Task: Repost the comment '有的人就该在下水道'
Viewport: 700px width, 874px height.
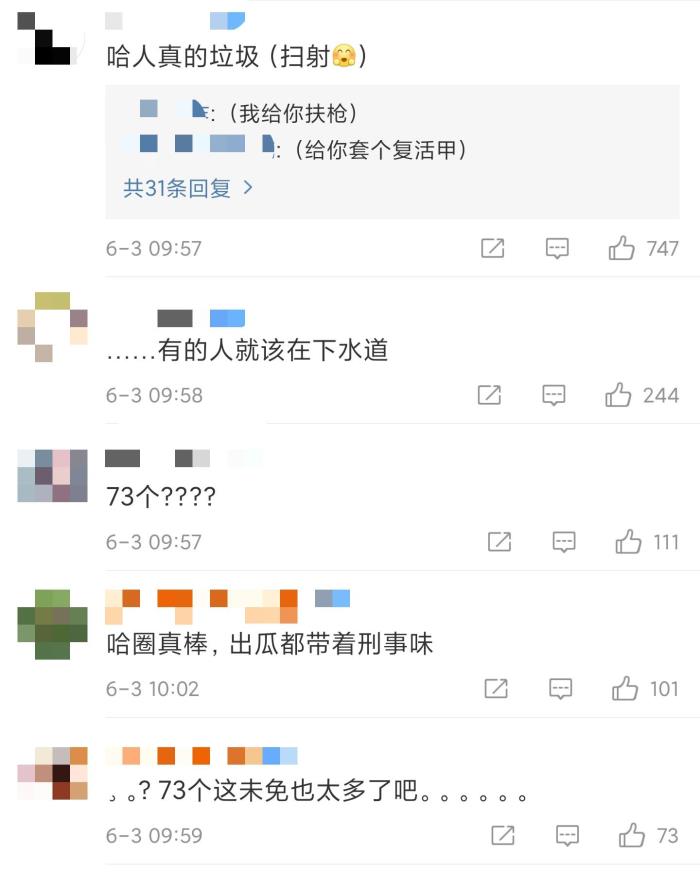Action: point(489,395)
